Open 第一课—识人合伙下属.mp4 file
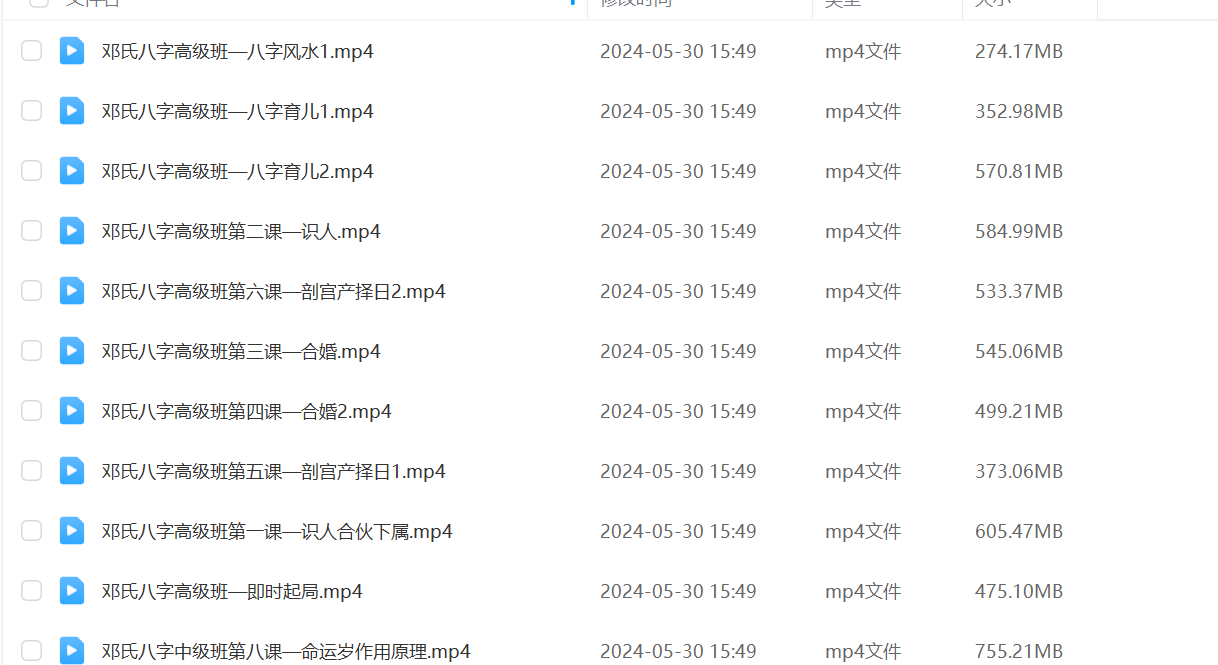This screenshot has height=665, width=1218. pos(277,531)
